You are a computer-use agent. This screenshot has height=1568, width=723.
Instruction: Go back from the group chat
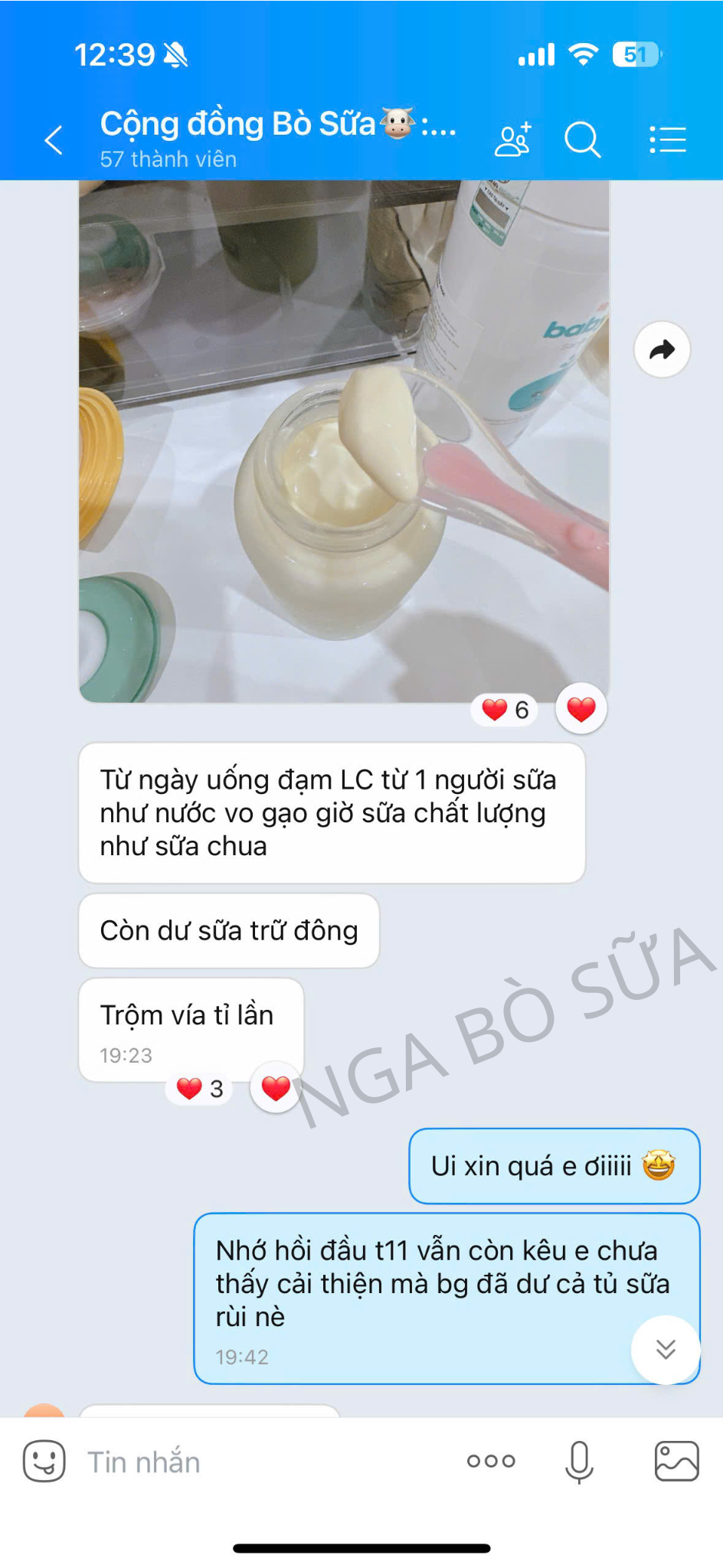point(54,140)
